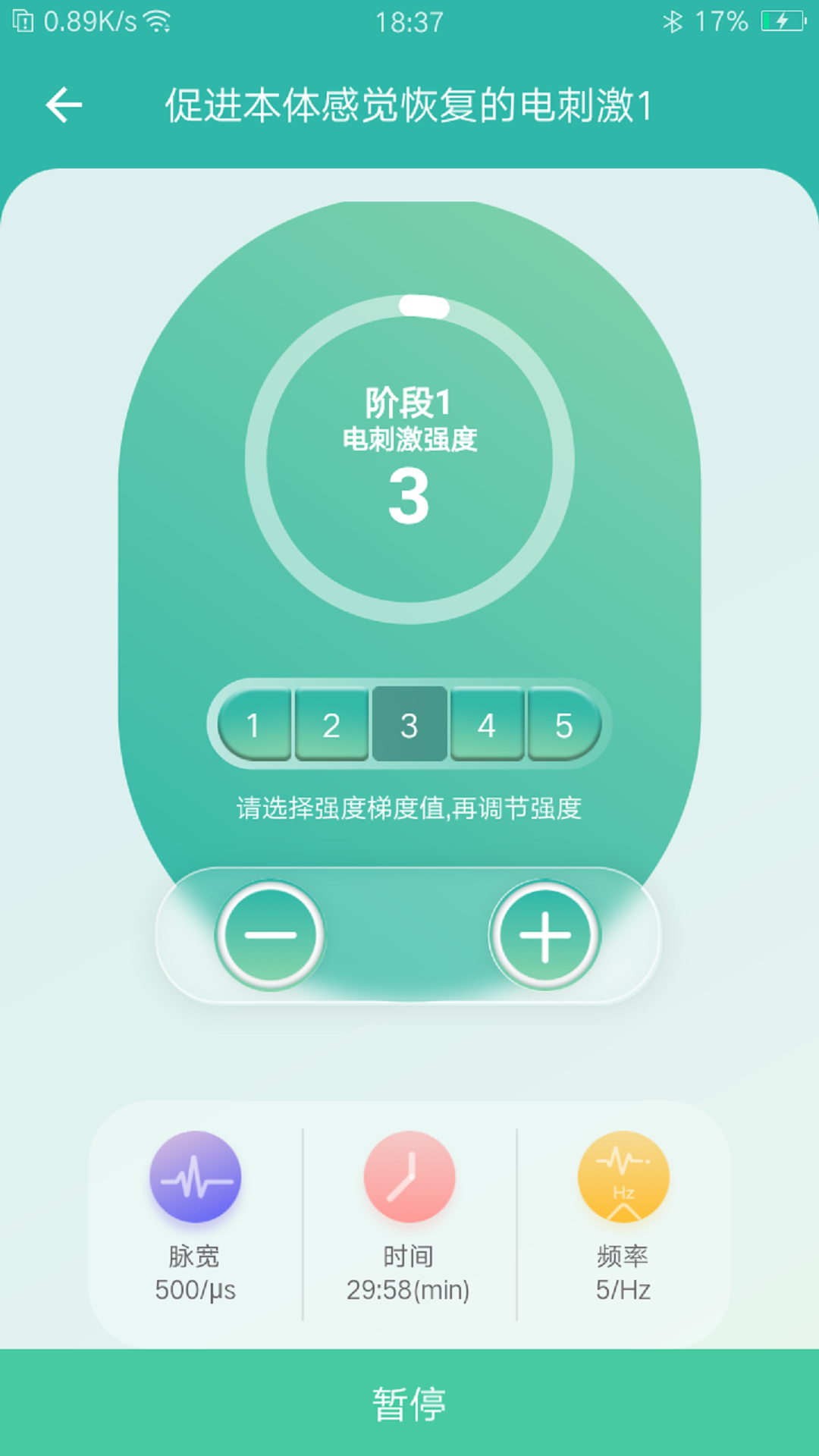Select intensity gradient value 2
The height and width of the screenshot is (1456, 819).
coord(331,725)
